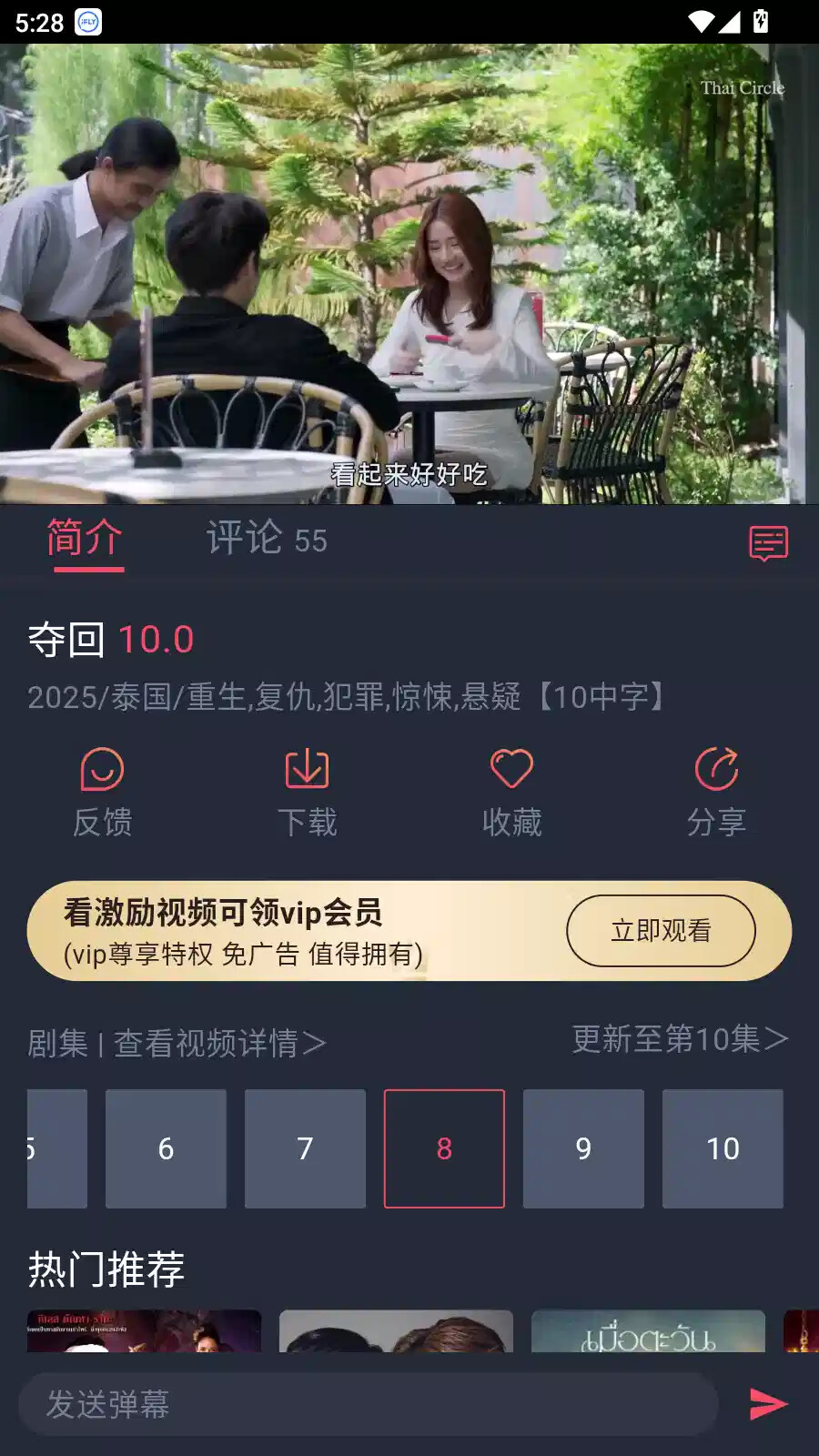
Task: Send danmaku with the arrow icon
Action: 768,1404
